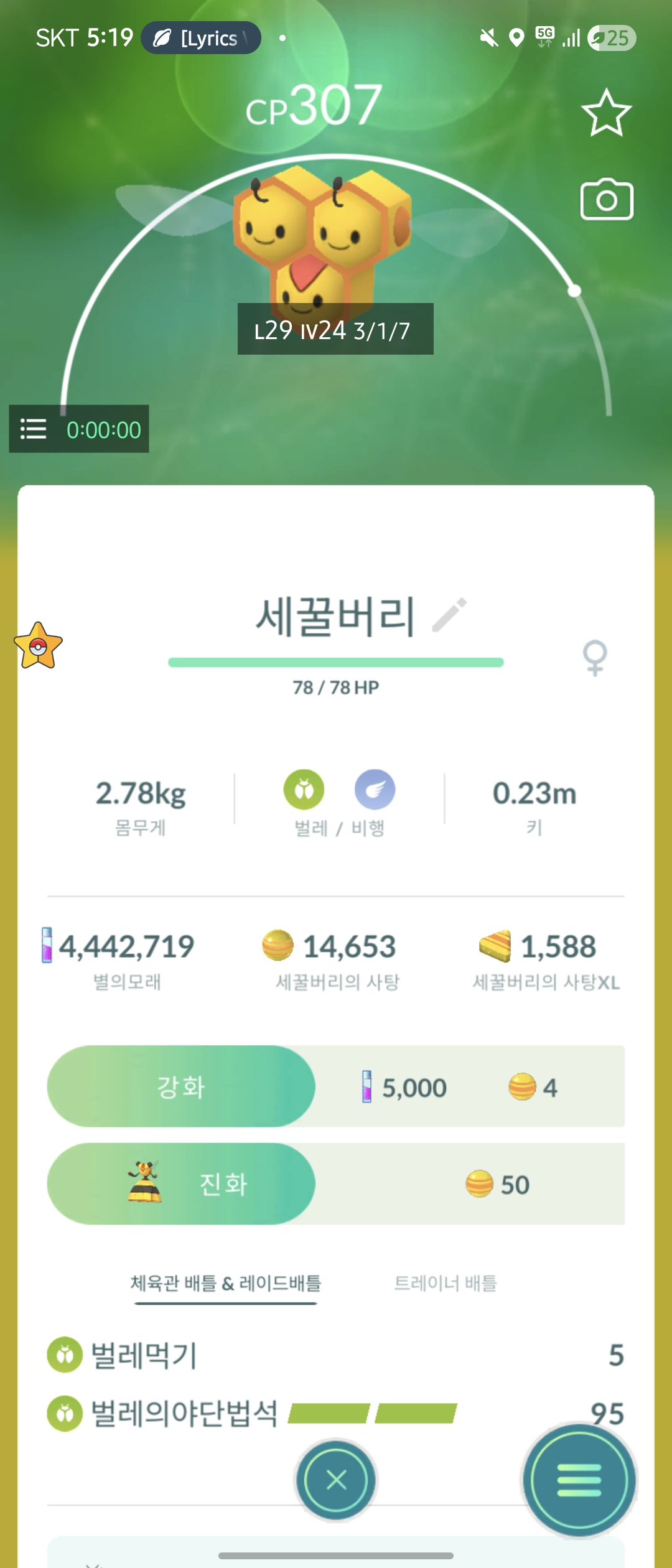Open the AR camera icon

coord(607,200)
